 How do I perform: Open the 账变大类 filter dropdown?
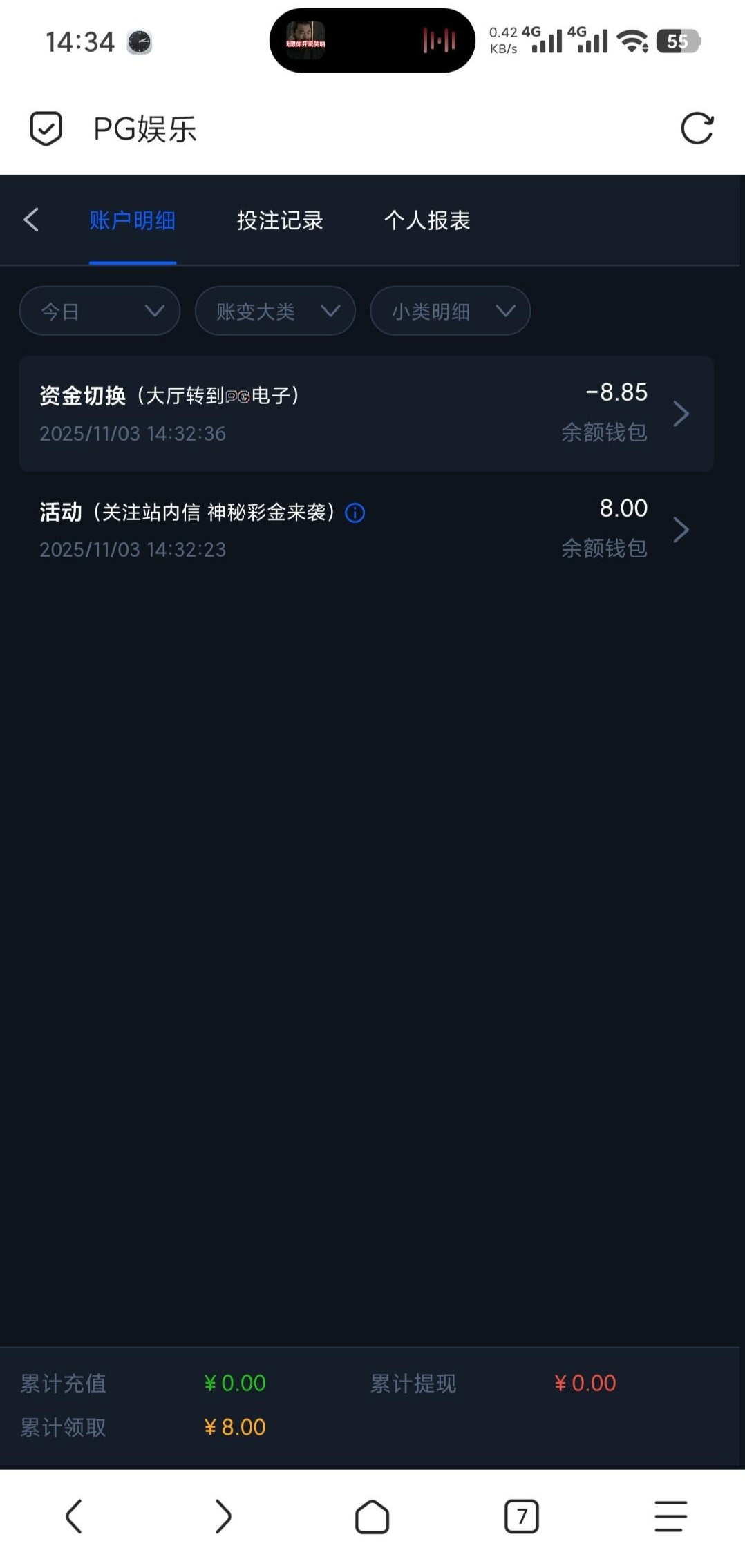coord(275,311)
